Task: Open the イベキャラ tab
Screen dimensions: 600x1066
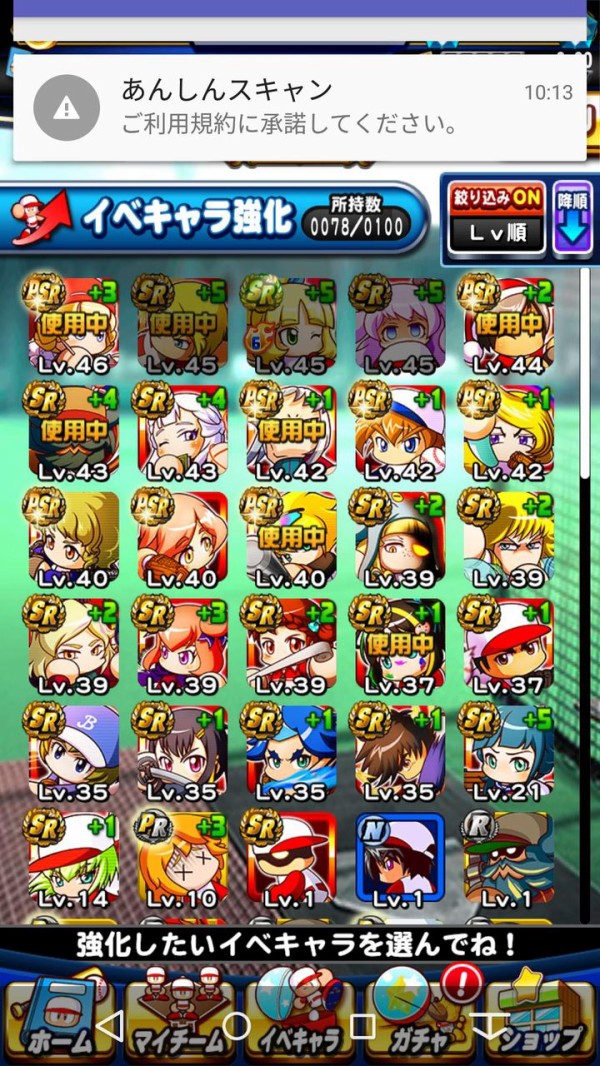Action: (300, 1020)
